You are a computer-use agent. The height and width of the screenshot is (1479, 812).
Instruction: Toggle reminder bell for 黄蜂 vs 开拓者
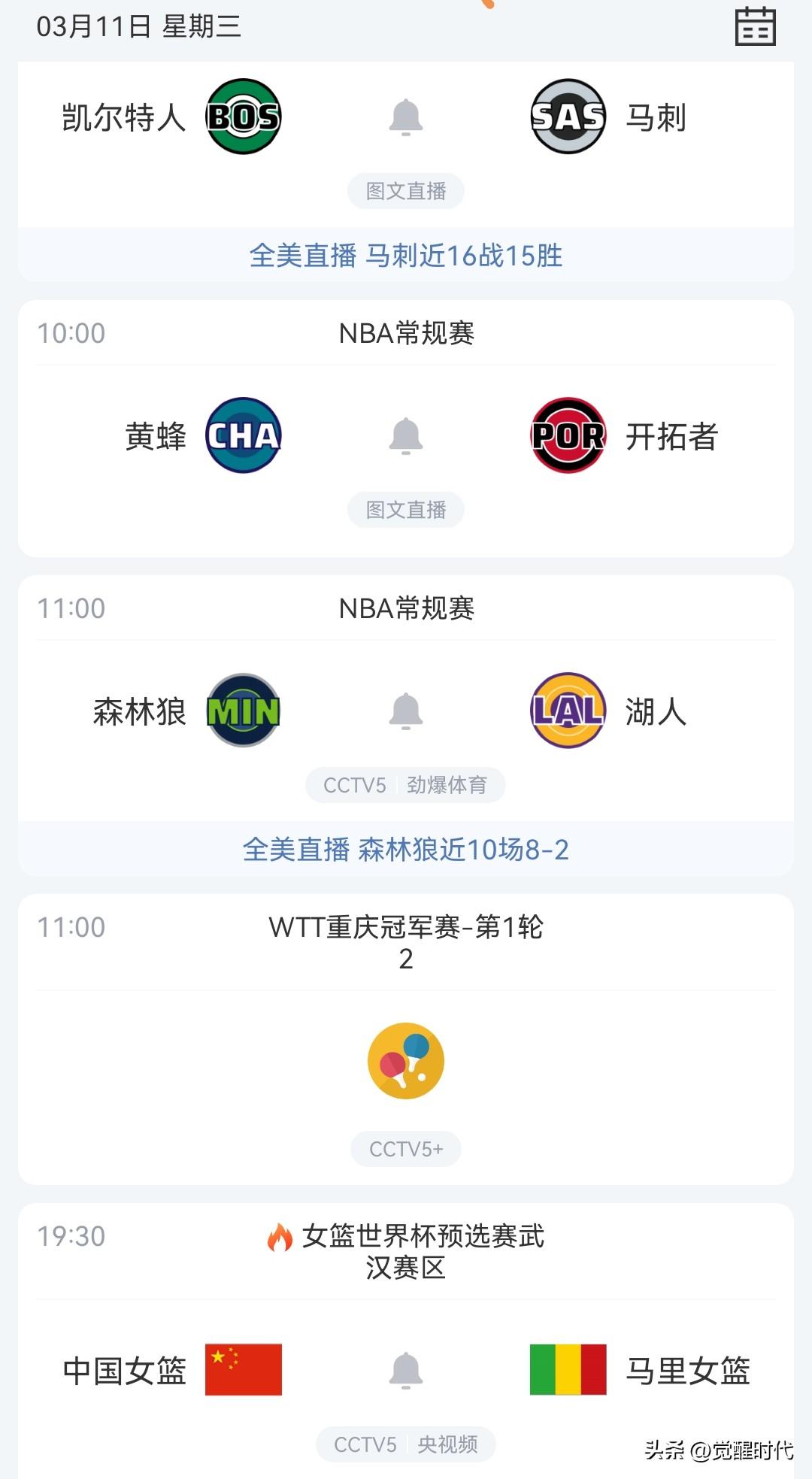point(406,436)
